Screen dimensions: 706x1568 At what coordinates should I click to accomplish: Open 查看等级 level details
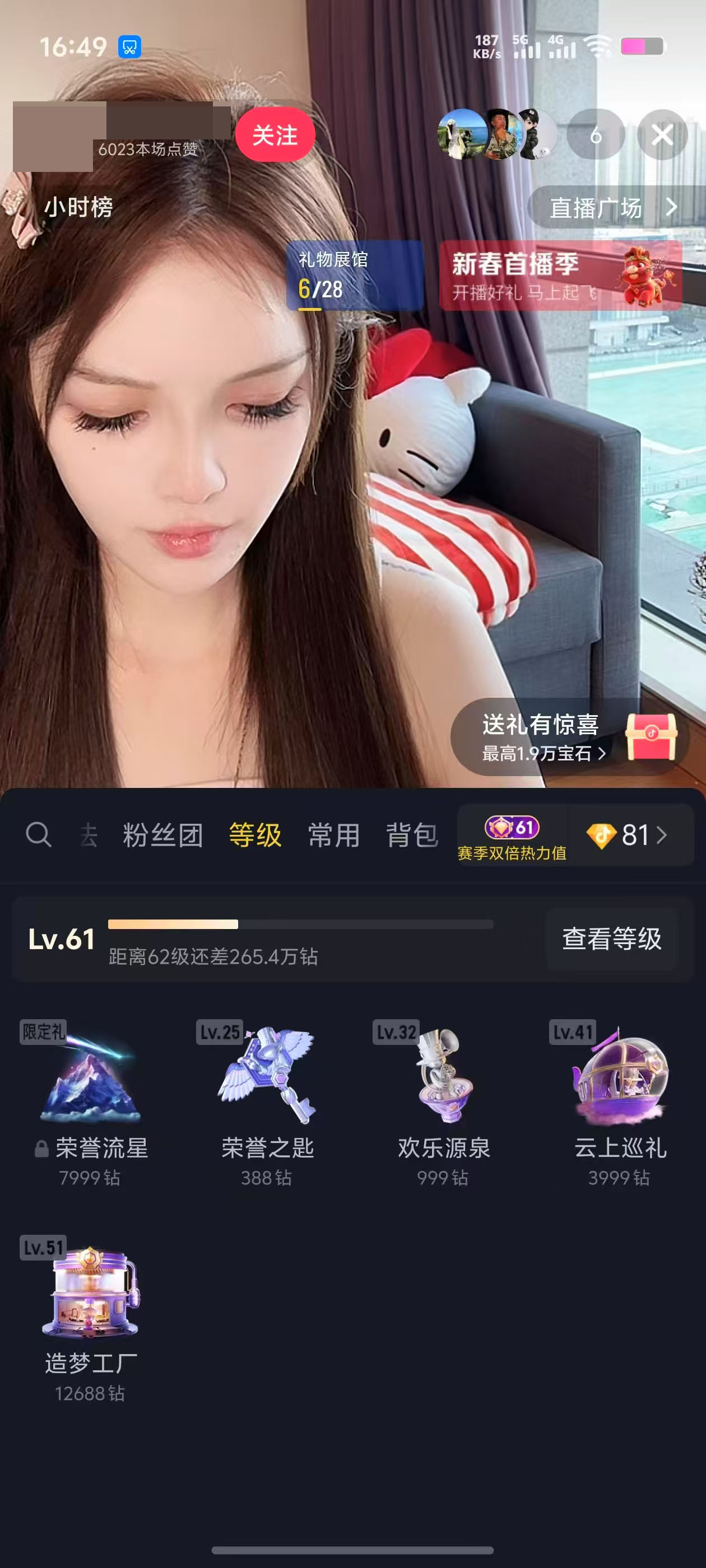click(611, 939)
